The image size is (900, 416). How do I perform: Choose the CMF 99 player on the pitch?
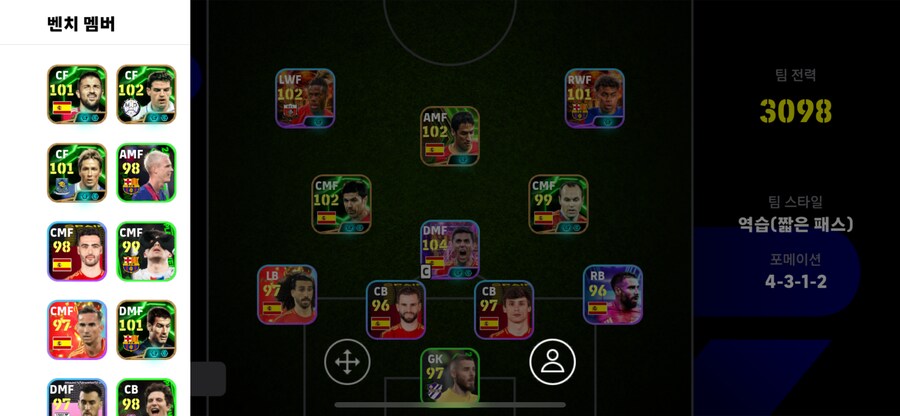[x=558, y=204]
